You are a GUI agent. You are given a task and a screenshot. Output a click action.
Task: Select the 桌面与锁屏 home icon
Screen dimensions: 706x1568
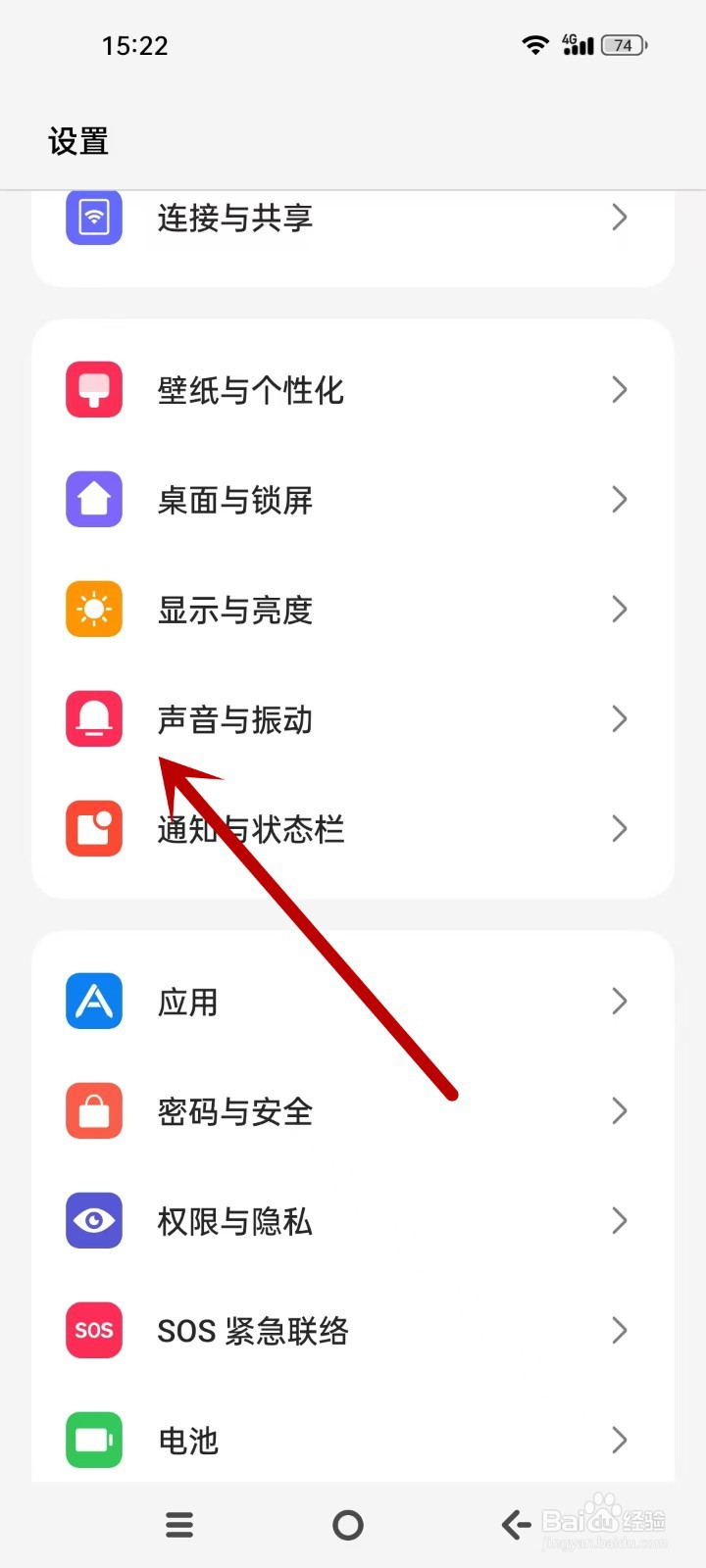pyautogui.click(x=93, y=500)
